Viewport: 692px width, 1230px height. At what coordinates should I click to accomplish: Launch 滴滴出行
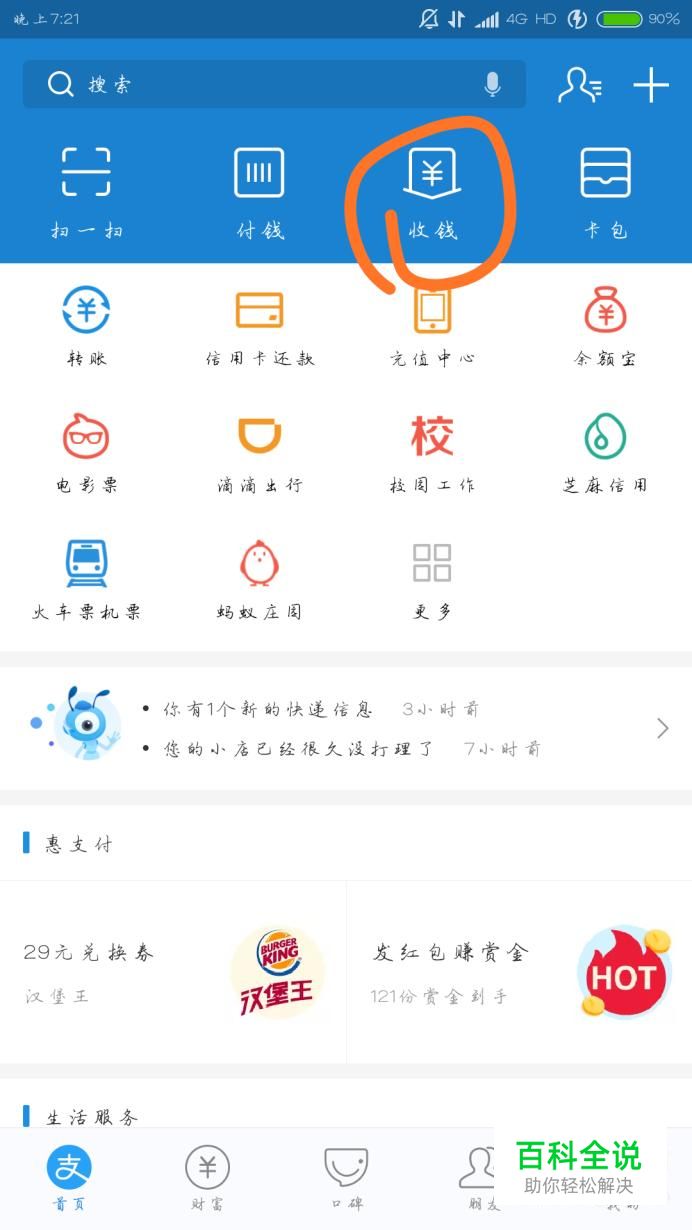[x=259, y=453]
